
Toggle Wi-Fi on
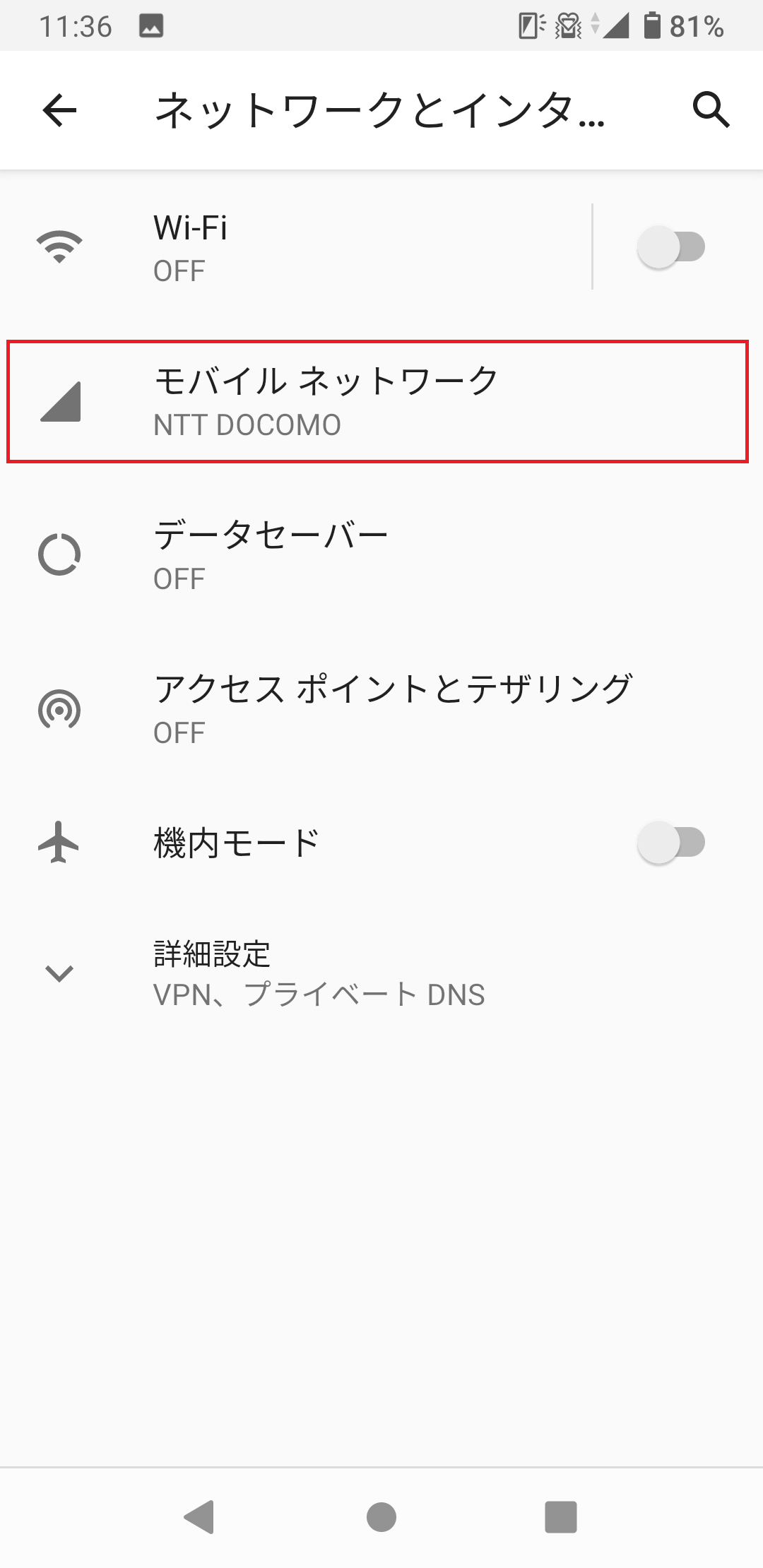coord(673,247)
